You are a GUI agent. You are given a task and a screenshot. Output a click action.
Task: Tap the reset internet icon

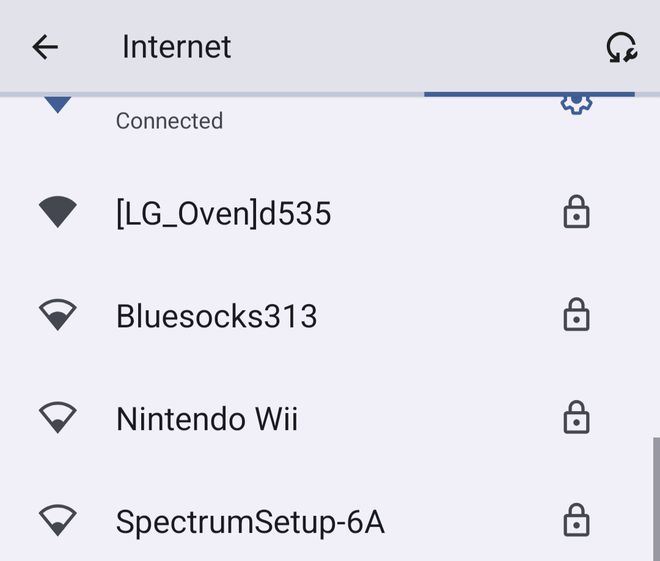pos(621,48)
